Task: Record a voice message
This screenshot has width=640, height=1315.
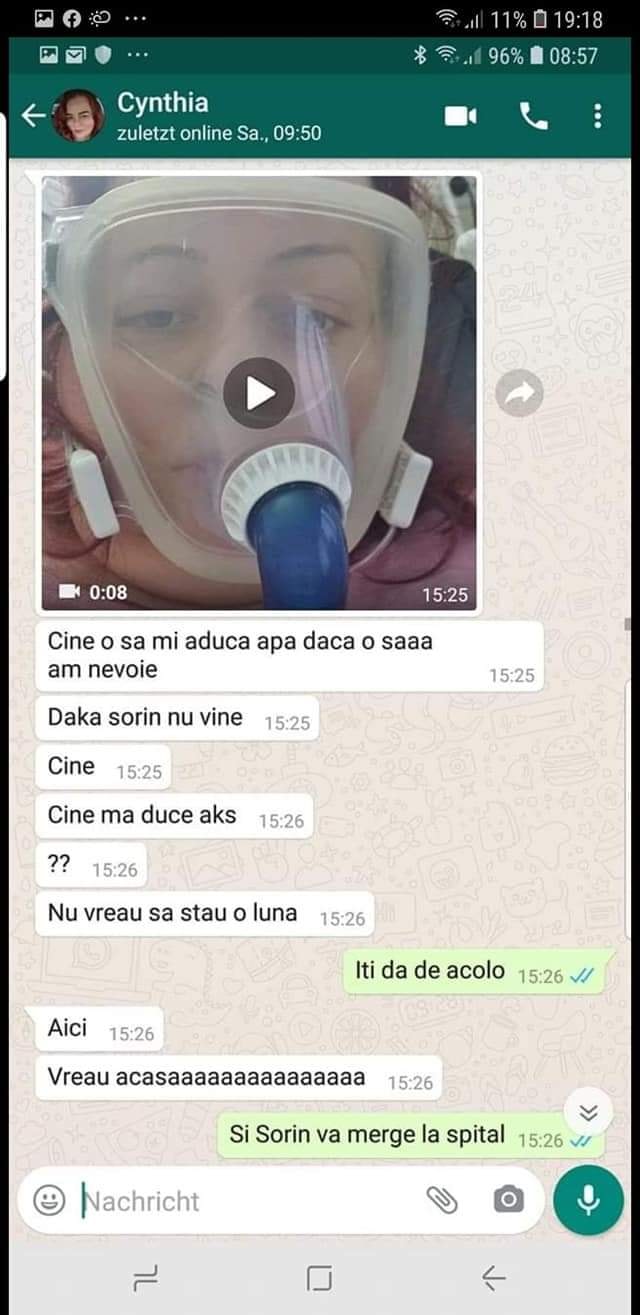Action: click(x=588, y=1200)
